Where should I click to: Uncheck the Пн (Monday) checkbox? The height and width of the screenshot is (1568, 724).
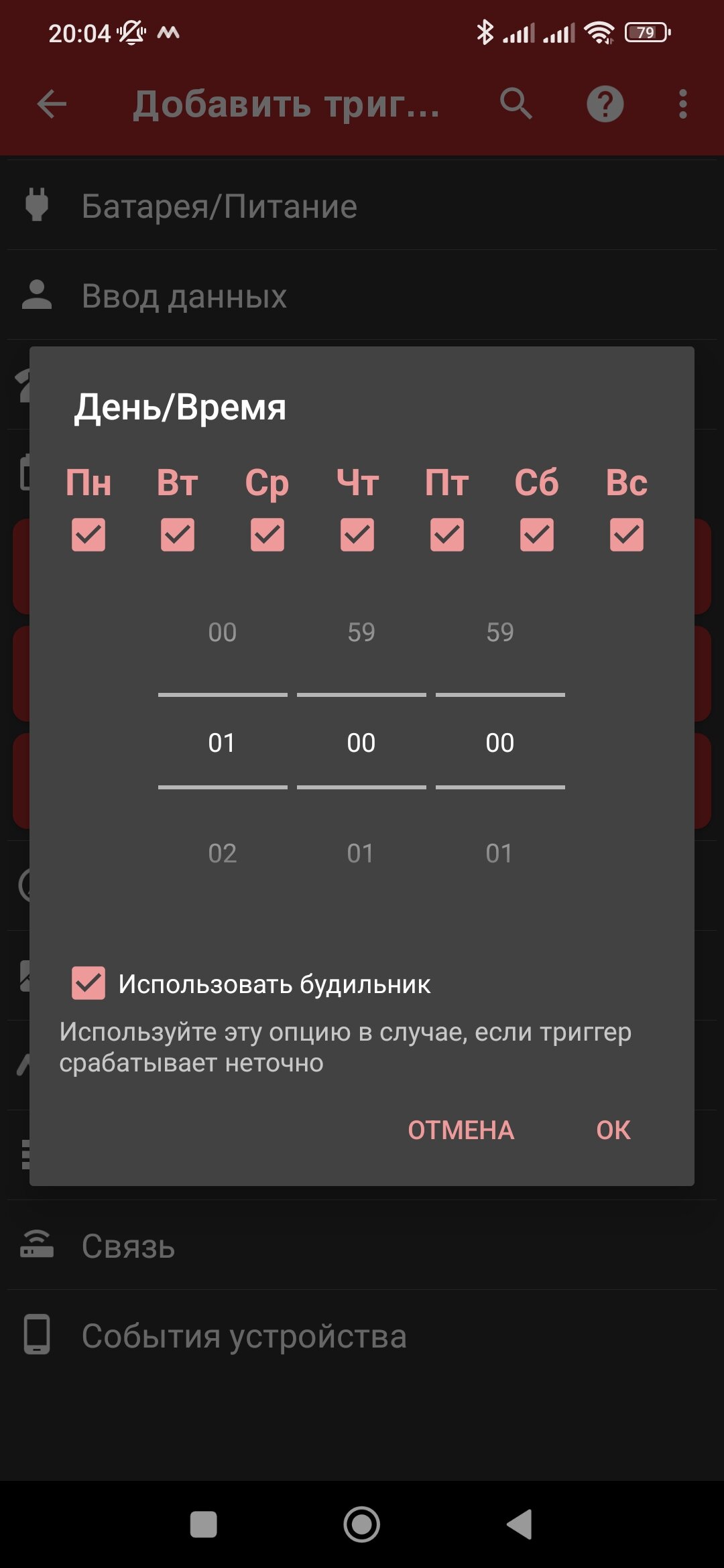coord(88,535)
